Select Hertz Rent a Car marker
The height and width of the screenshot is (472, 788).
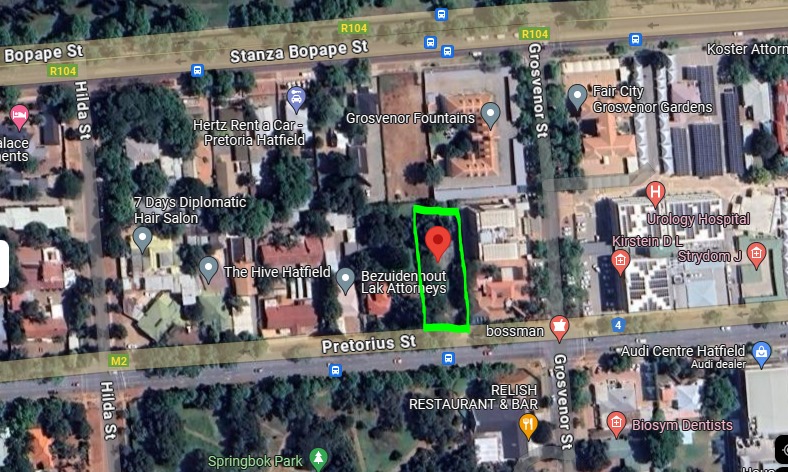point(296,98)
